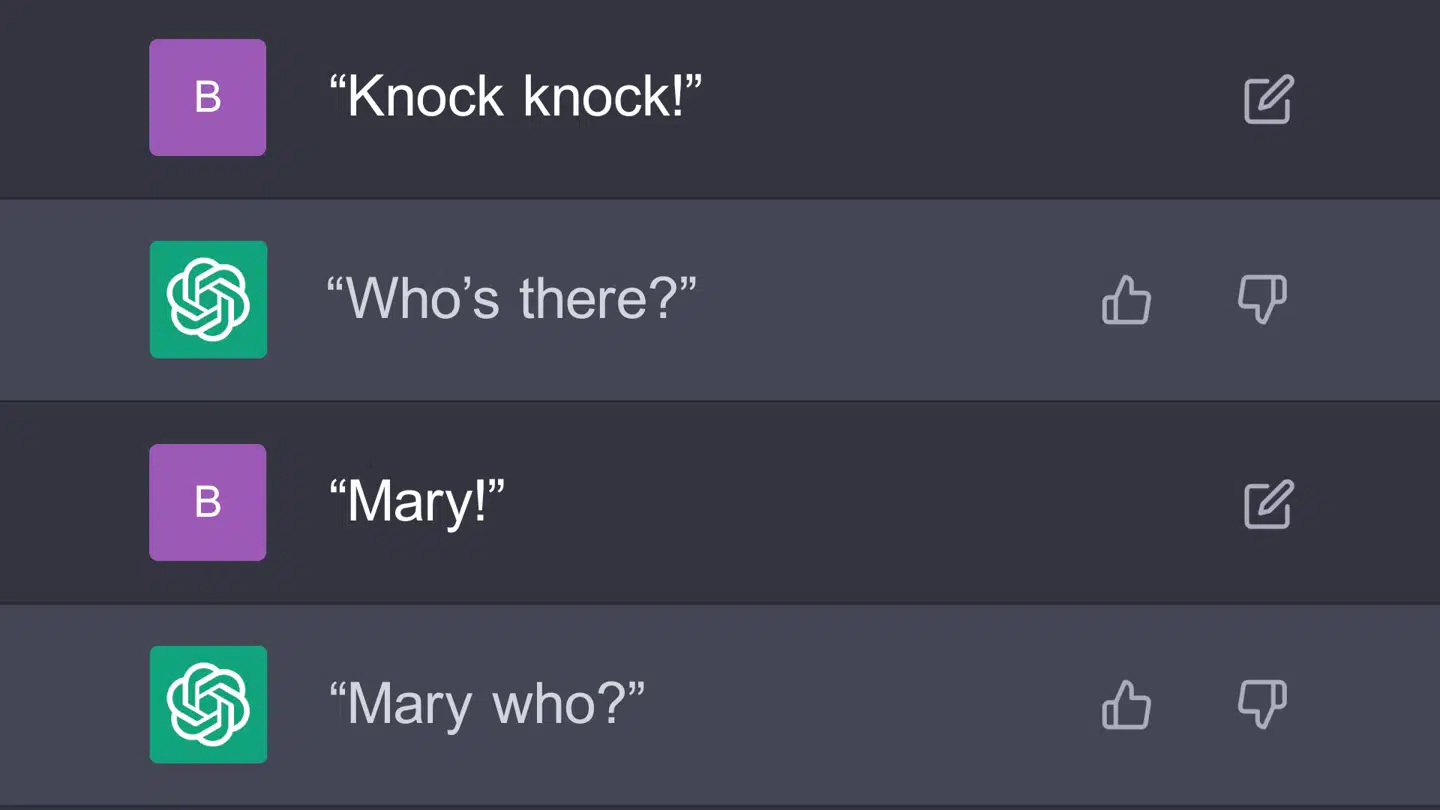Thumbs up the "Who's there?" reply
Image resolution: width=1440 pixels, height=810 pixels.
[1126, 300]
